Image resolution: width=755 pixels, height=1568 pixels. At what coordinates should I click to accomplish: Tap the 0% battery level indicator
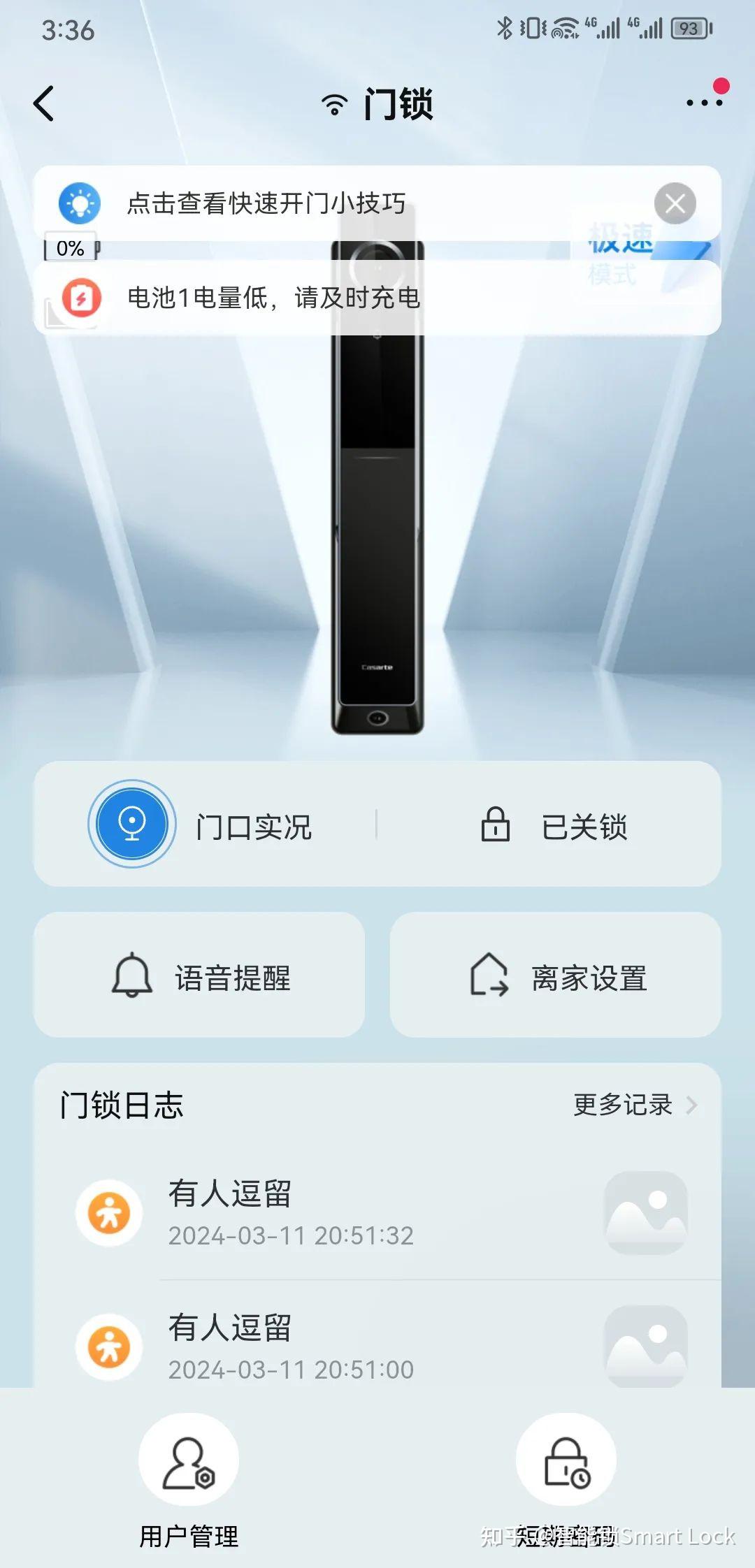pos(69,247)
